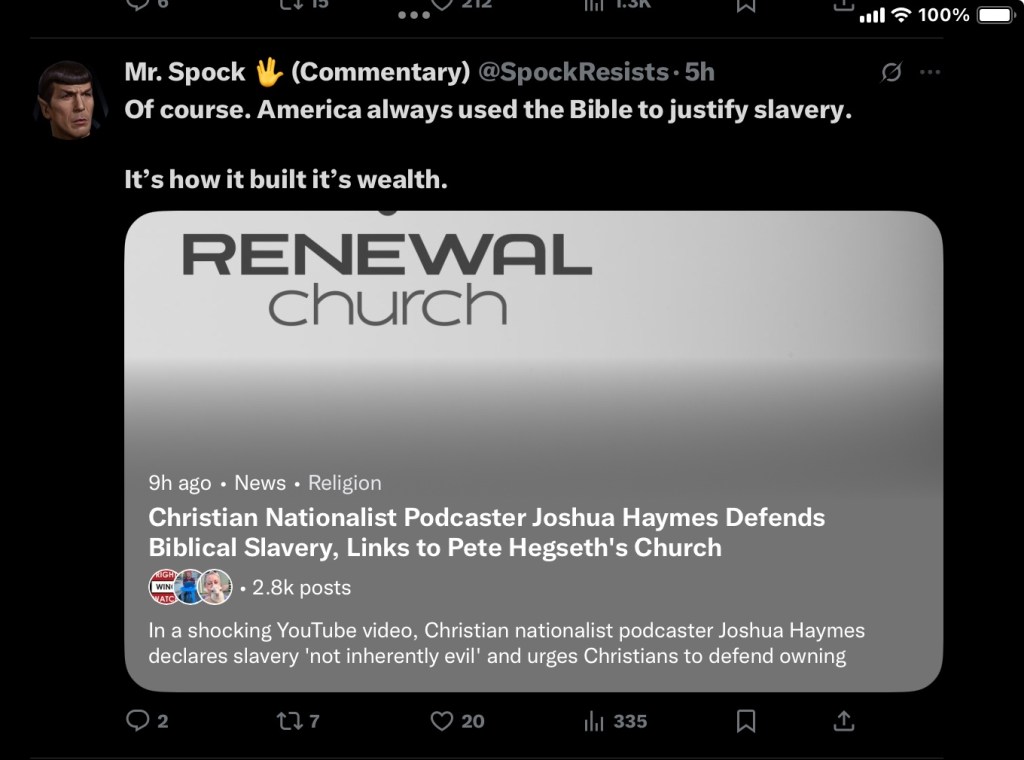Tap the Grok icon on Spock's post

(x=889, y=72)
